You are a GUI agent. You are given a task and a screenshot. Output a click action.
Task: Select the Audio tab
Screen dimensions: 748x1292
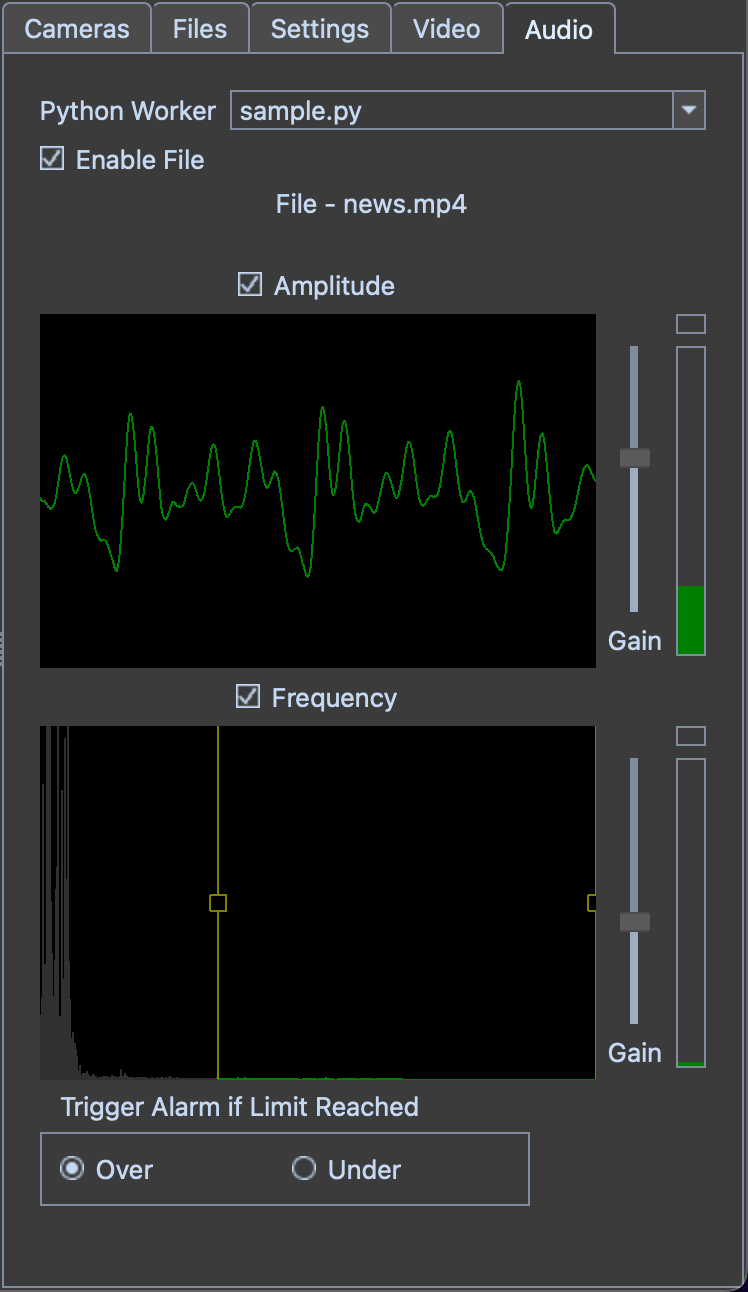tap(559, 30)
